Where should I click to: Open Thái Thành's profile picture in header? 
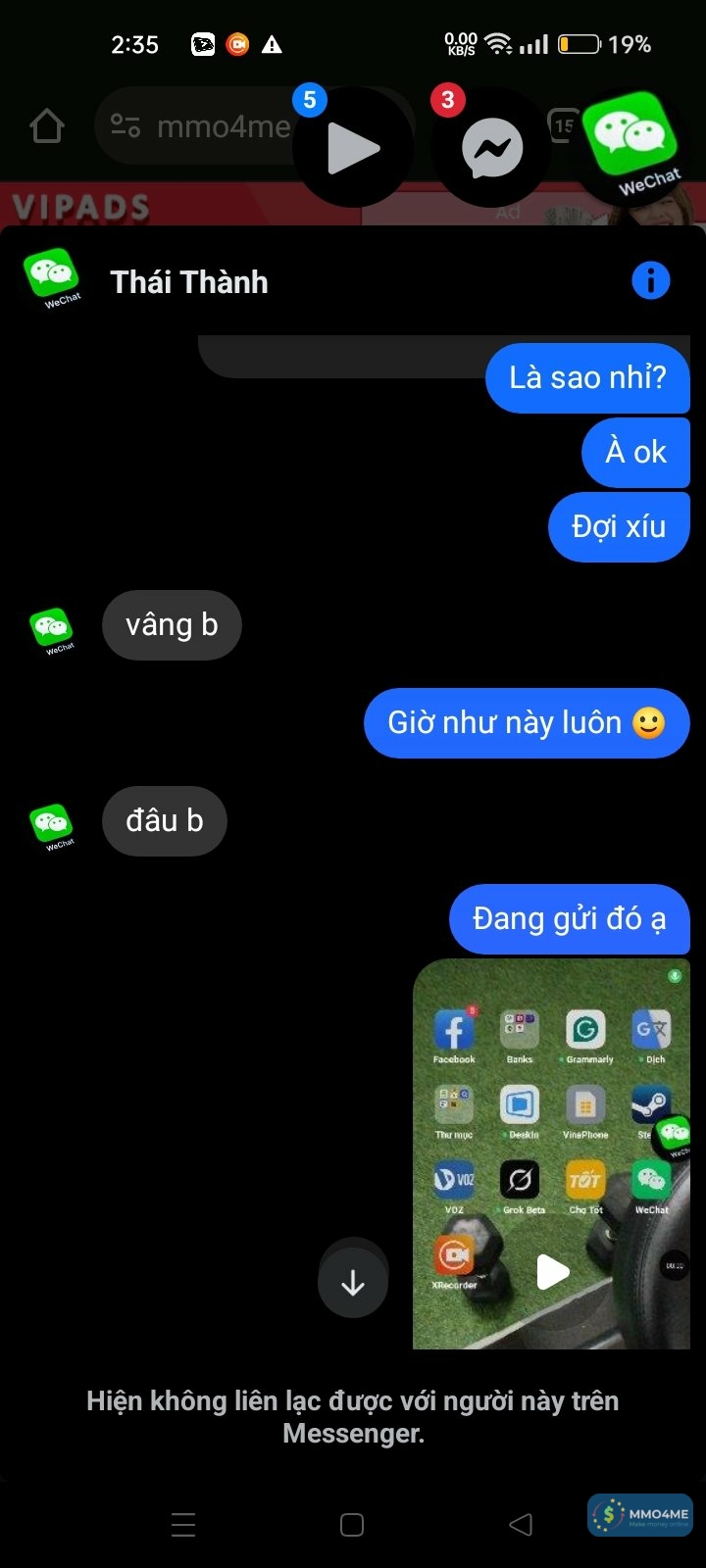(x=52, y=278)
